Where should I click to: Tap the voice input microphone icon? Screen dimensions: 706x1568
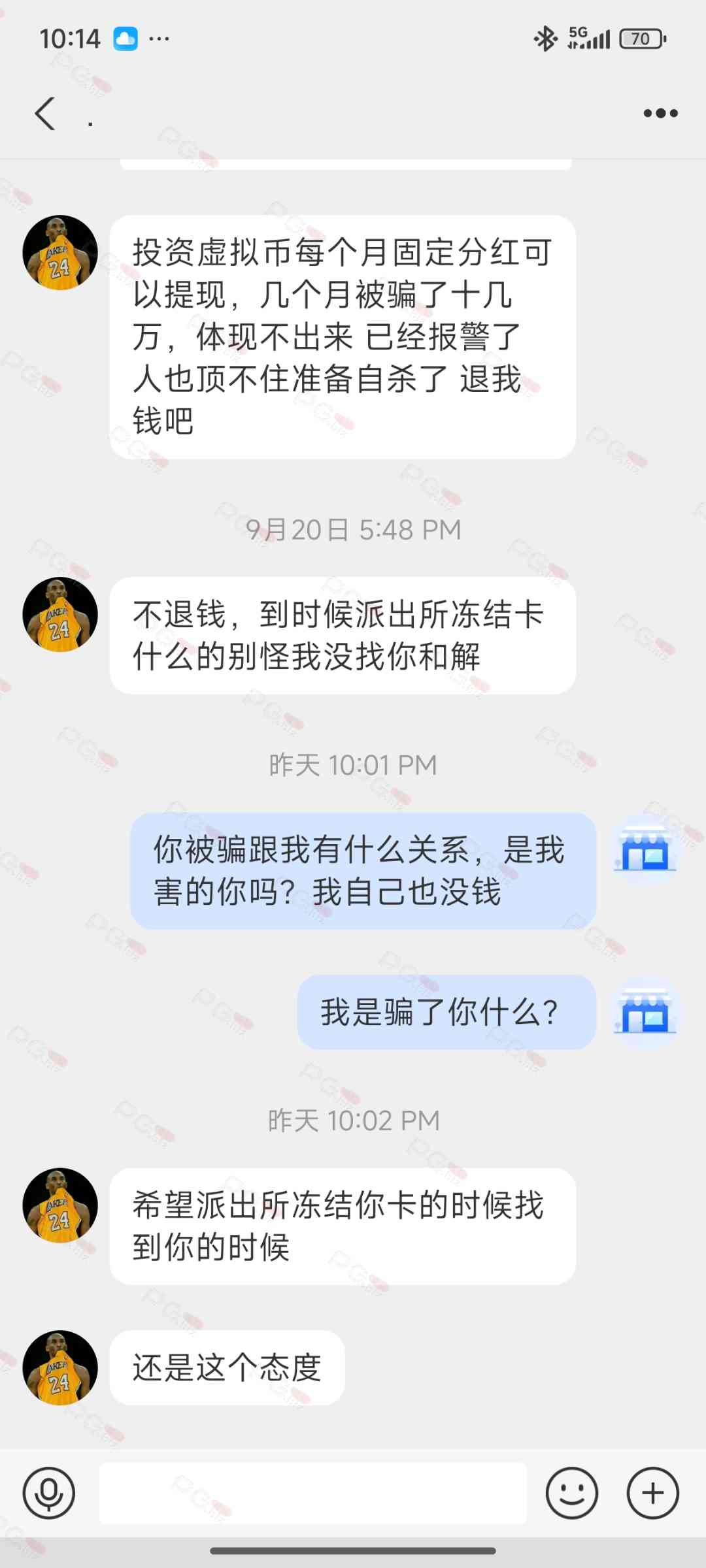pyautogui.click(x=49, y=1493)
